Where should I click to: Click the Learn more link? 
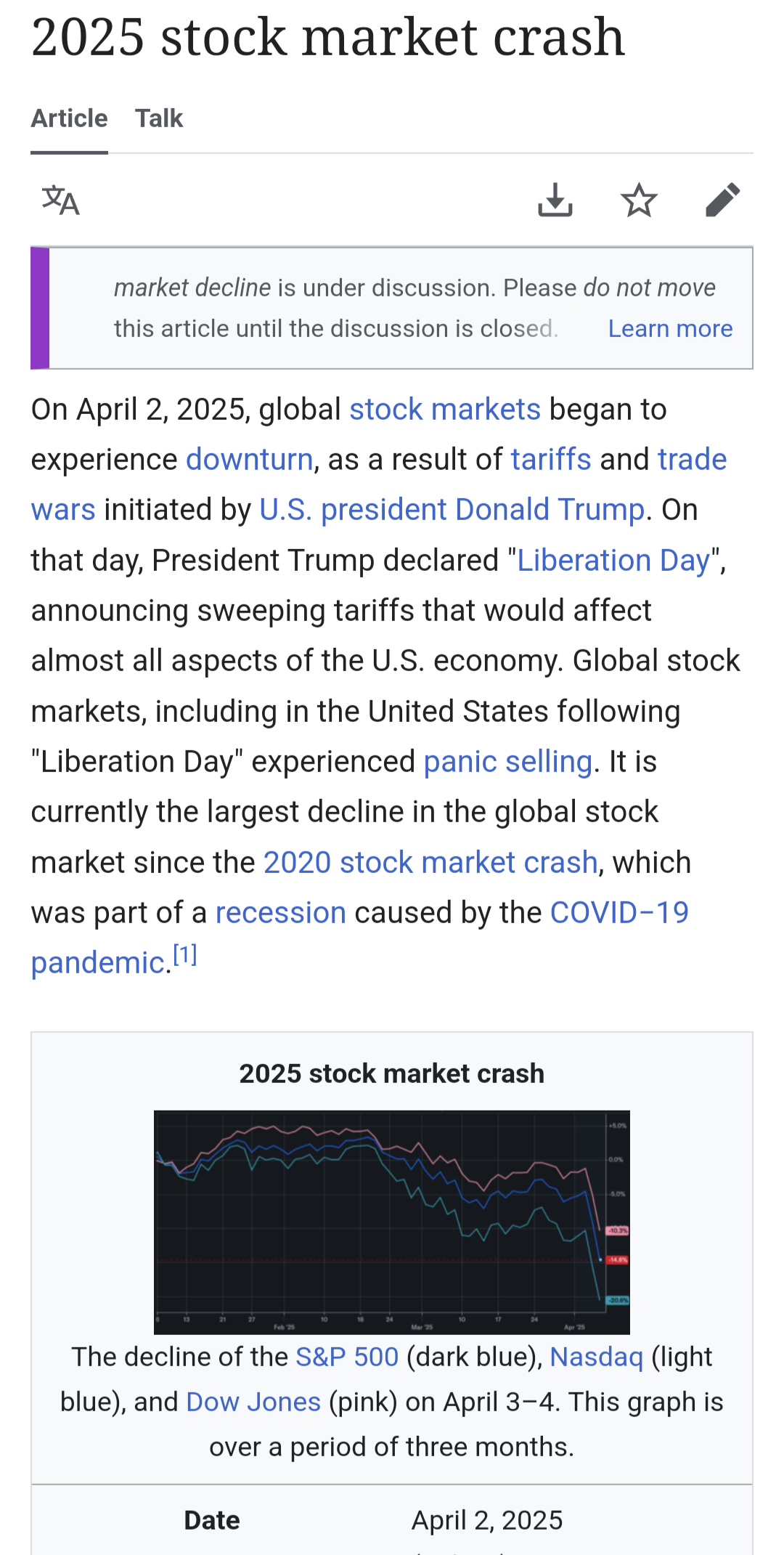tap(670, 328)
